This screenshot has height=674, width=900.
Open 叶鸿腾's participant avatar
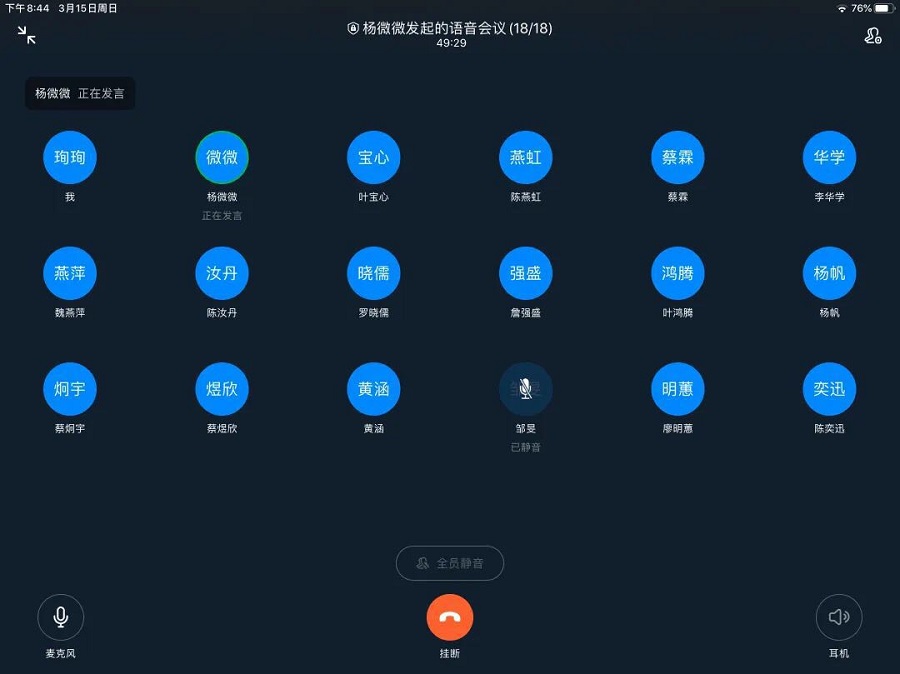coord(678,272)
